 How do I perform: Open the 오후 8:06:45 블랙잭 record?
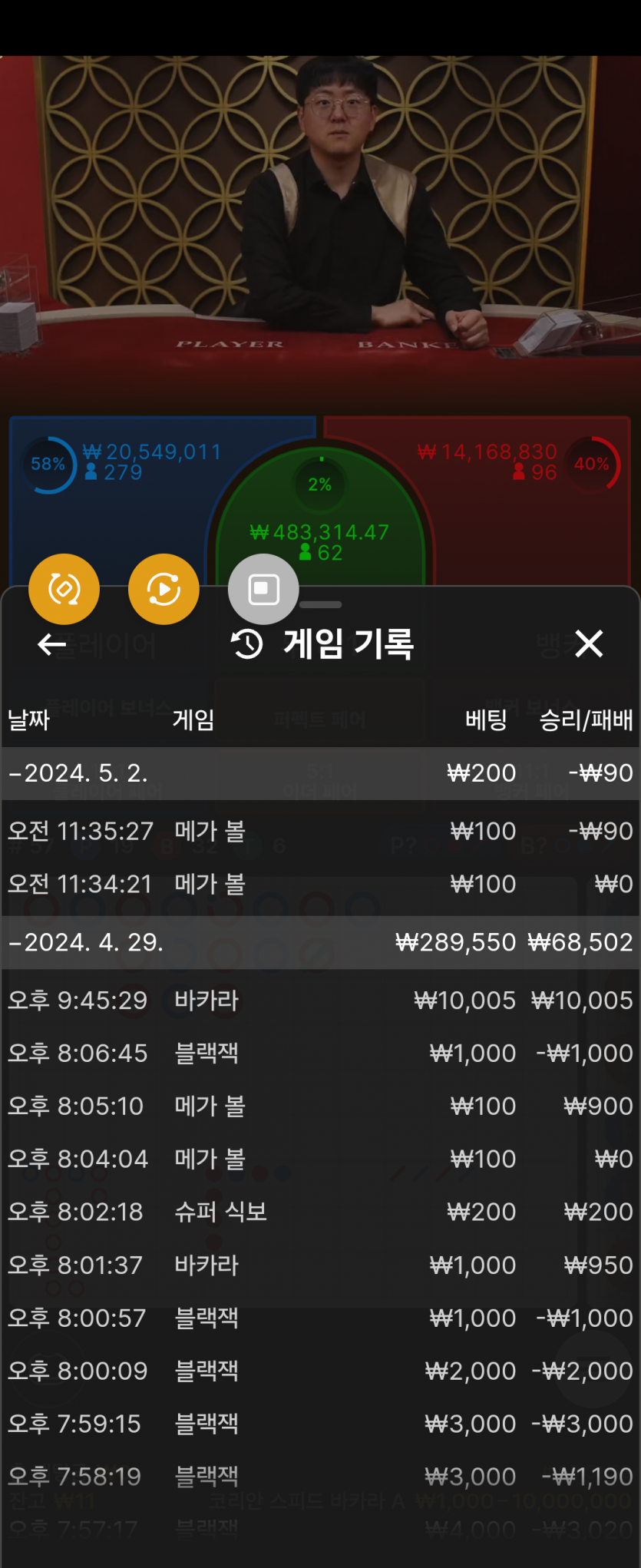click(320, 1053)
